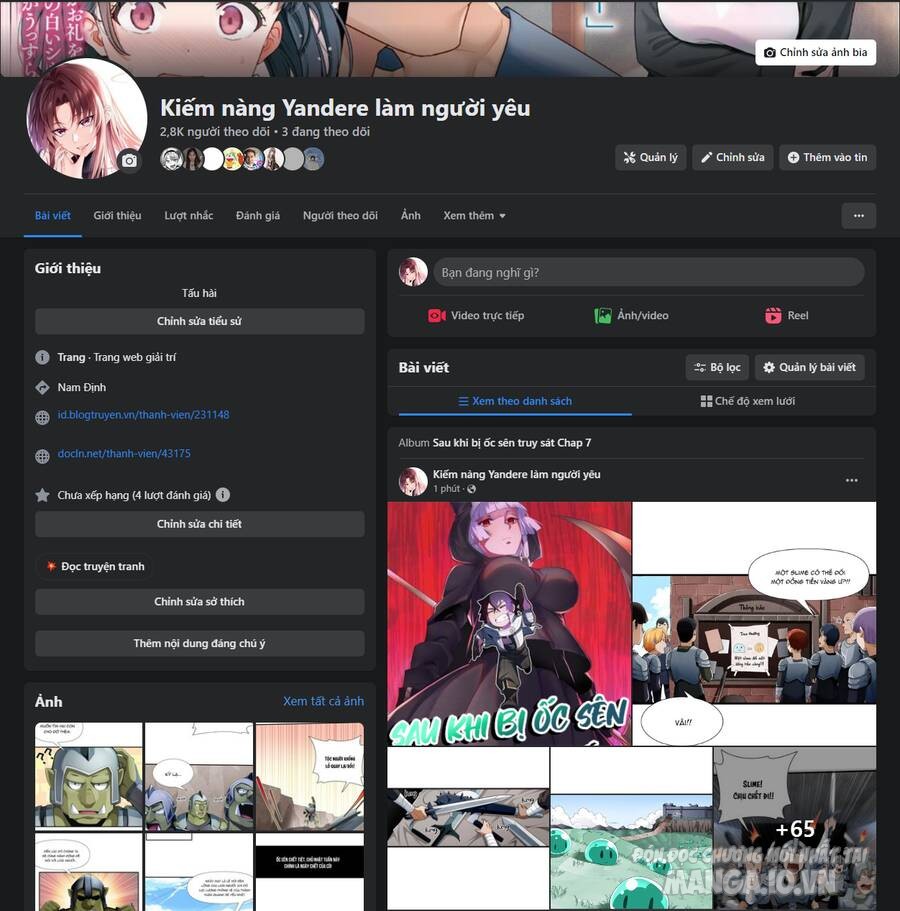The width and height of the screenshot is (900, 911).
Task: Tap the 'Bạn đang nghĩ gì?' post field
Action: (648, 272)
